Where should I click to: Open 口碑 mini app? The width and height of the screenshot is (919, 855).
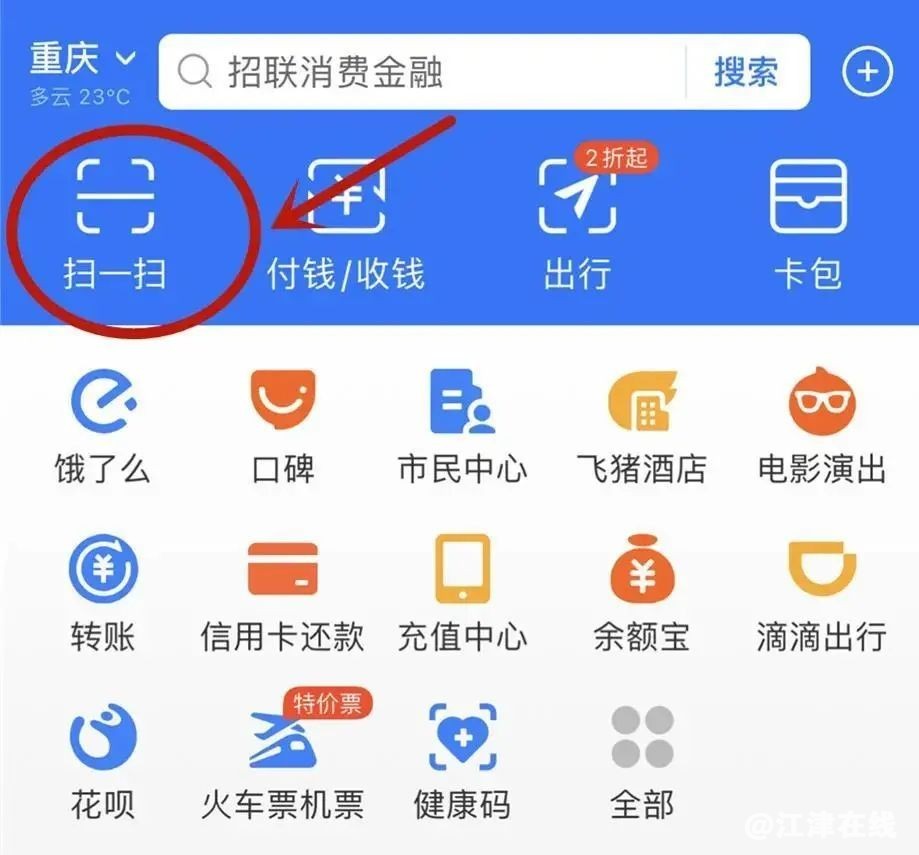(283, 425)
